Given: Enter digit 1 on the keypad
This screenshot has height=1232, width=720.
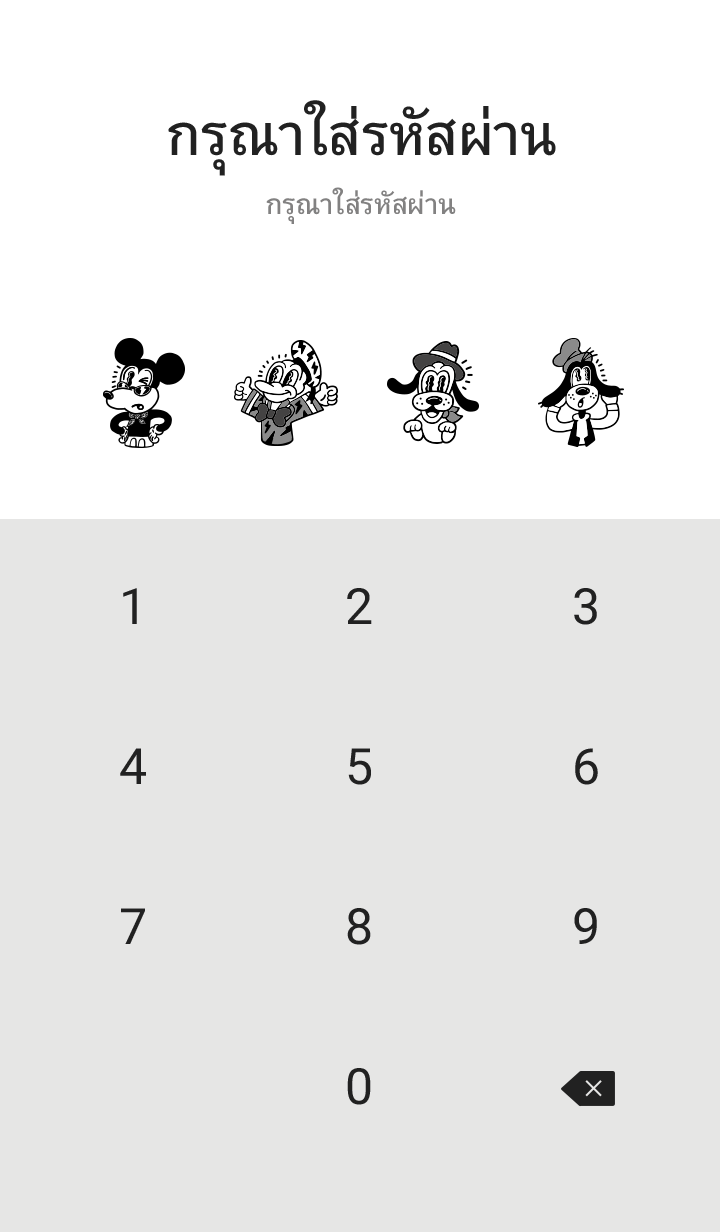Looking at the screenshot, I should [133, 607].
